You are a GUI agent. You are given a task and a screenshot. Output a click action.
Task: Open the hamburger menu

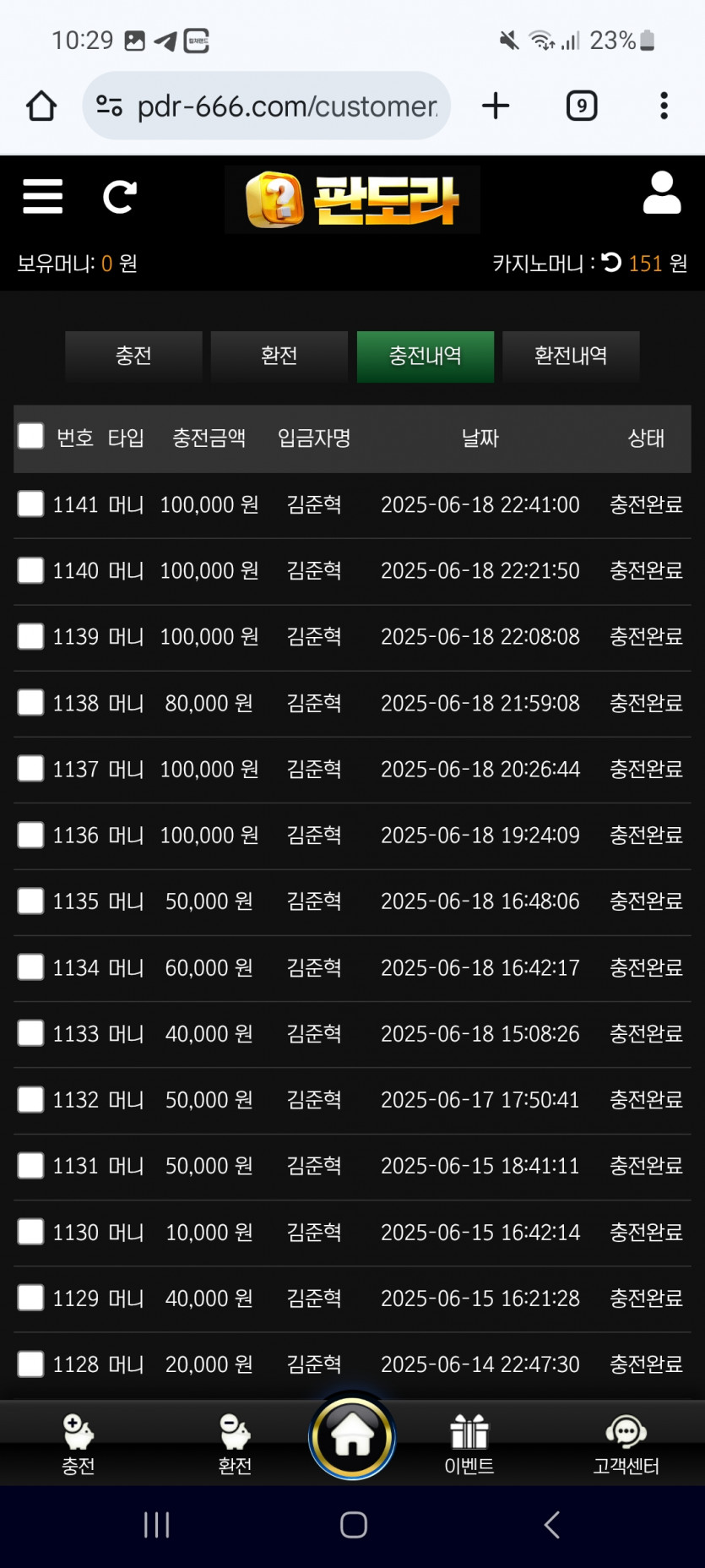(43, 197)
